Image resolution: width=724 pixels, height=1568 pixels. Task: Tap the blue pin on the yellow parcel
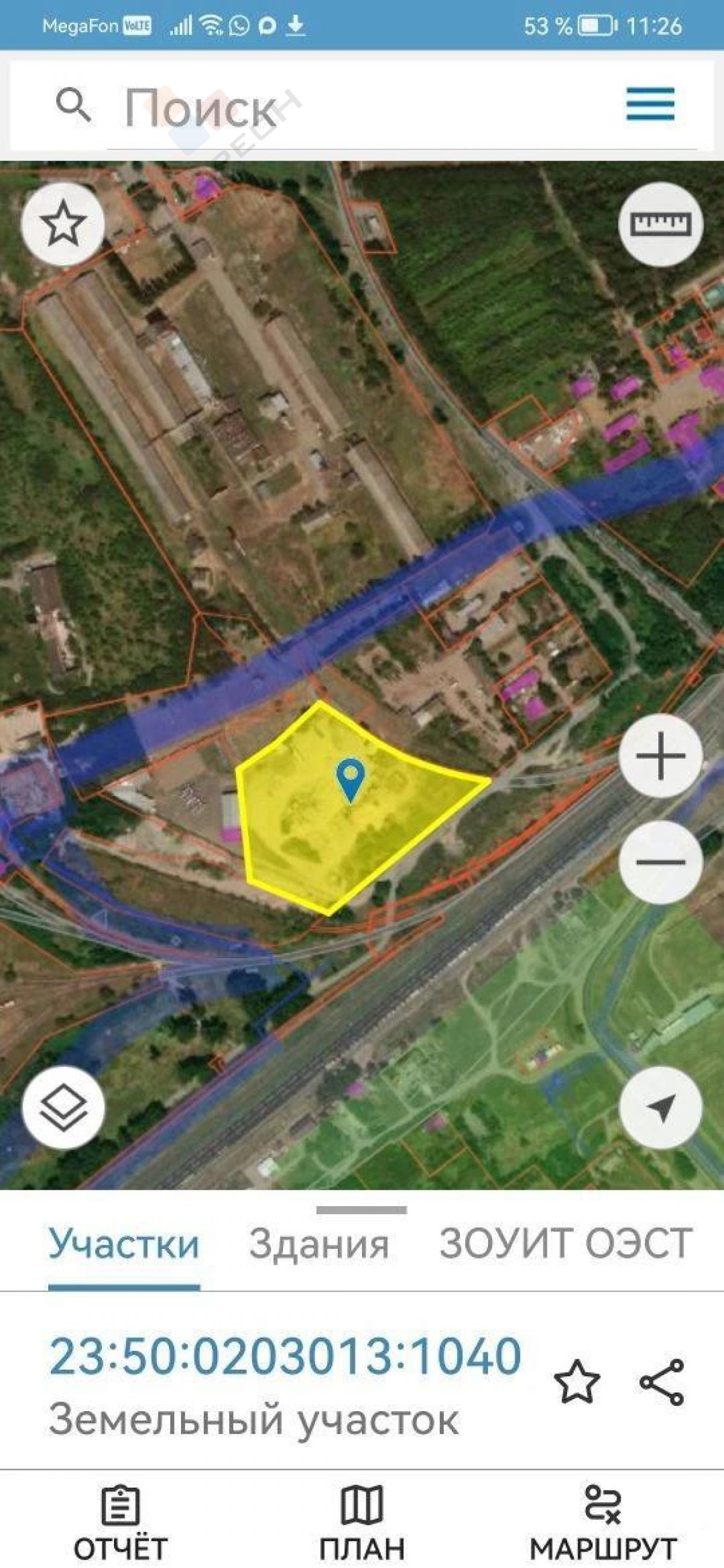[x=350, y=779]
